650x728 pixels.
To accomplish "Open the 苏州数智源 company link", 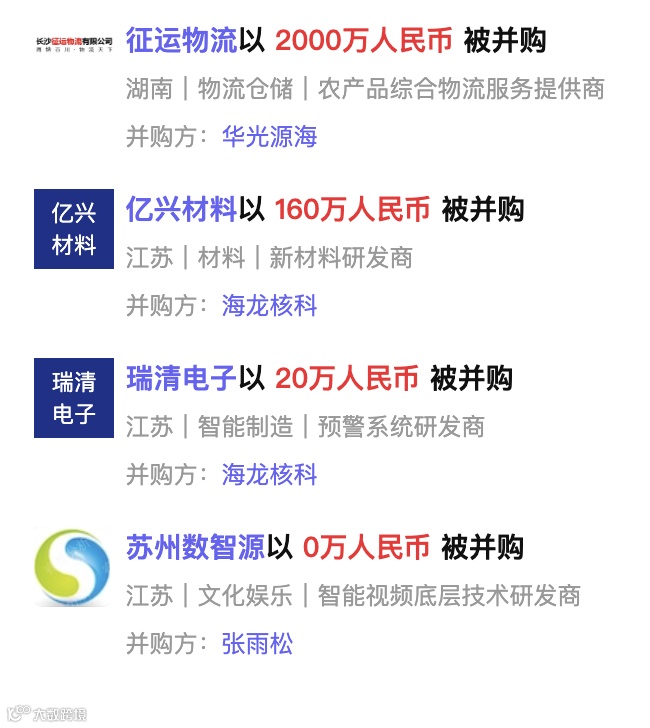I will [195, 548].
